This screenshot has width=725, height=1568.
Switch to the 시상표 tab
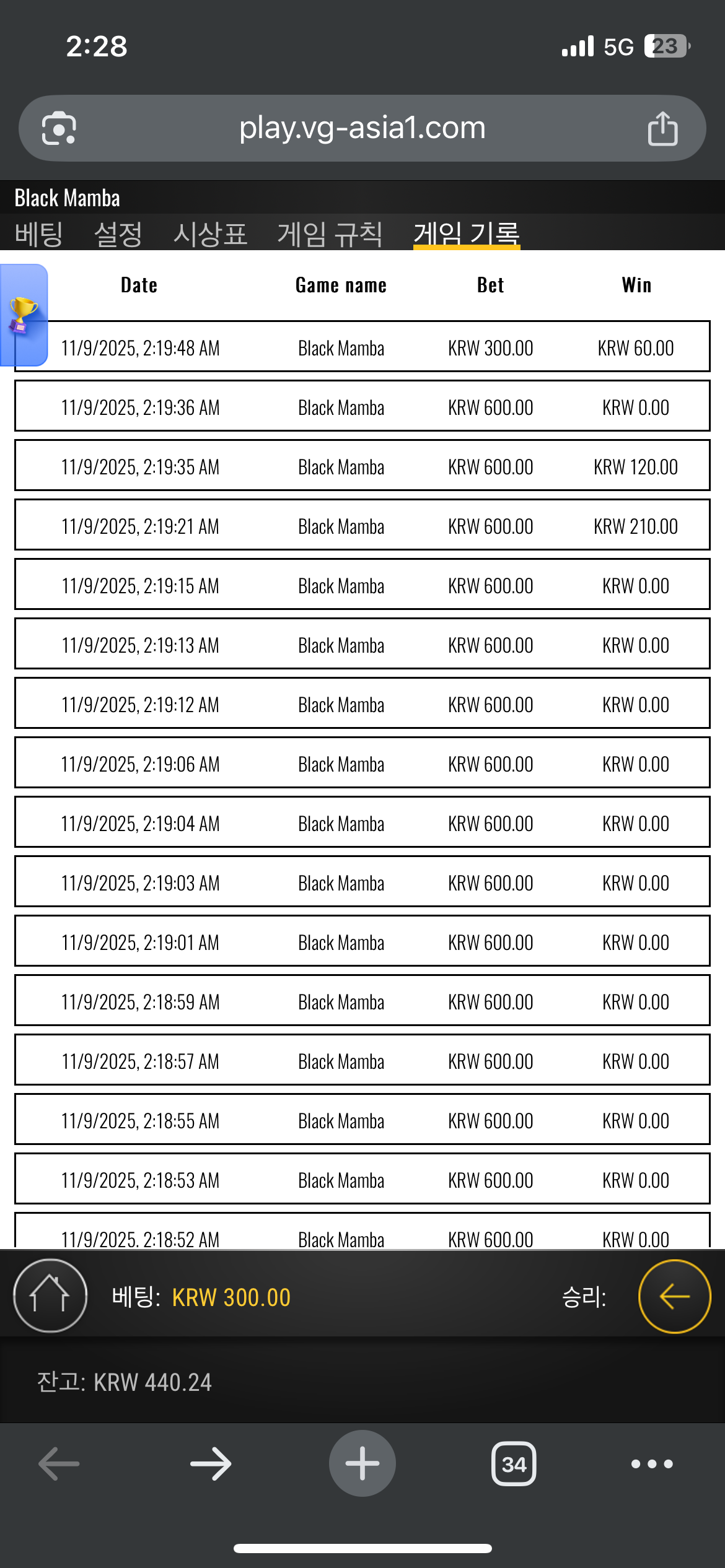click(210, 234)
